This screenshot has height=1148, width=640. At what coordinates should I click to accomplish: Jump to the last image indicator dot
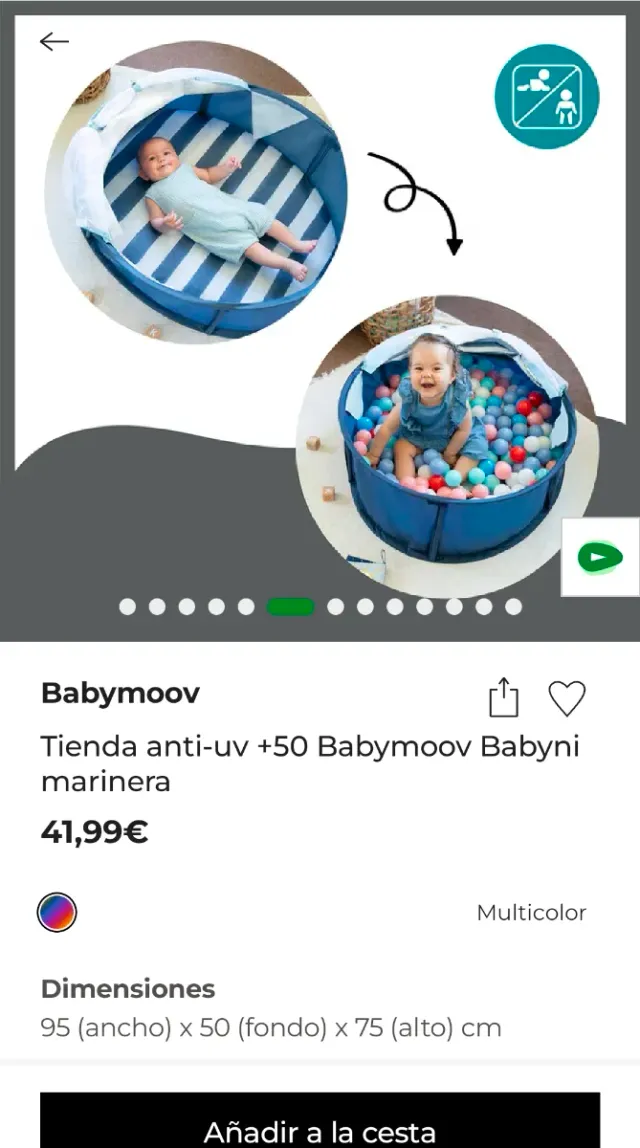coord(513,606)
